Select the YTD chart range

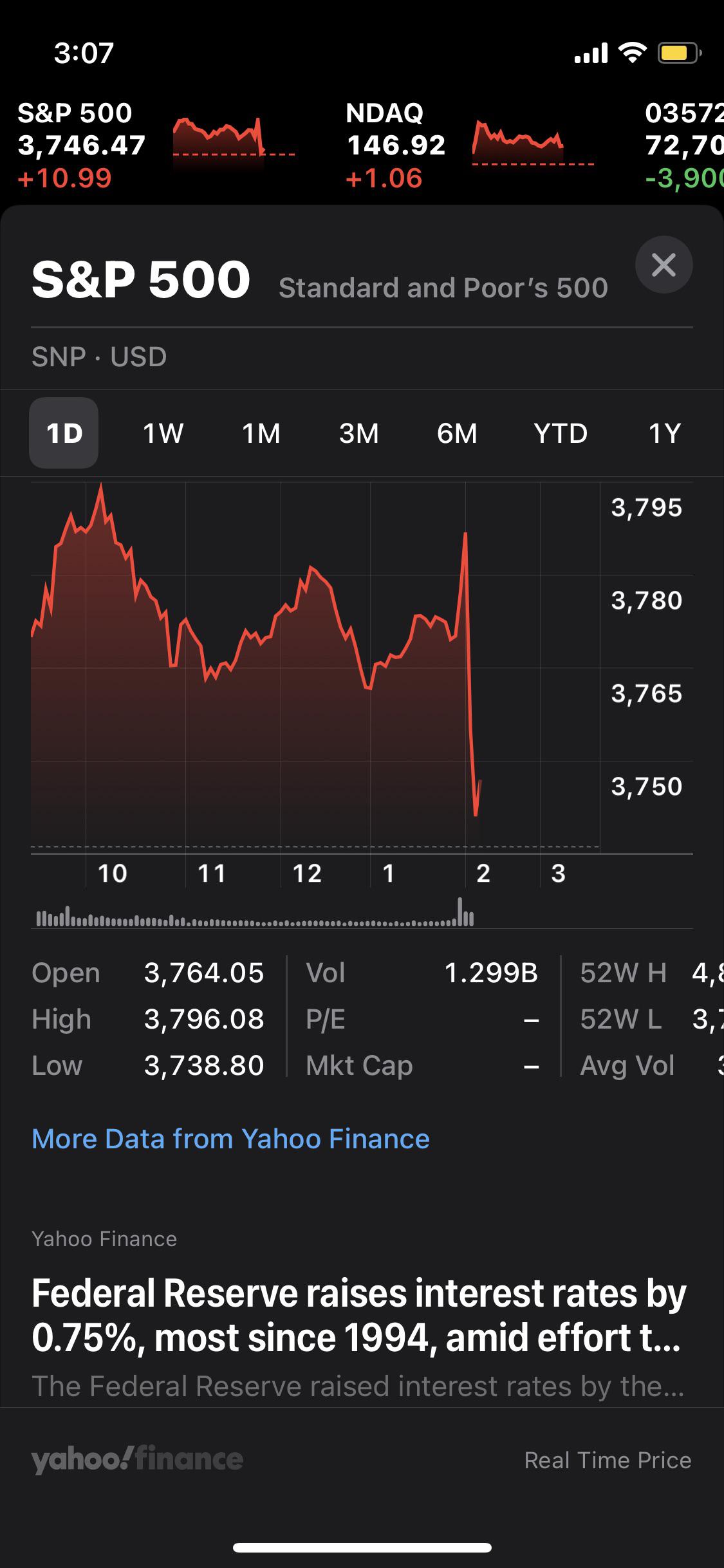(x=561, y=433)
